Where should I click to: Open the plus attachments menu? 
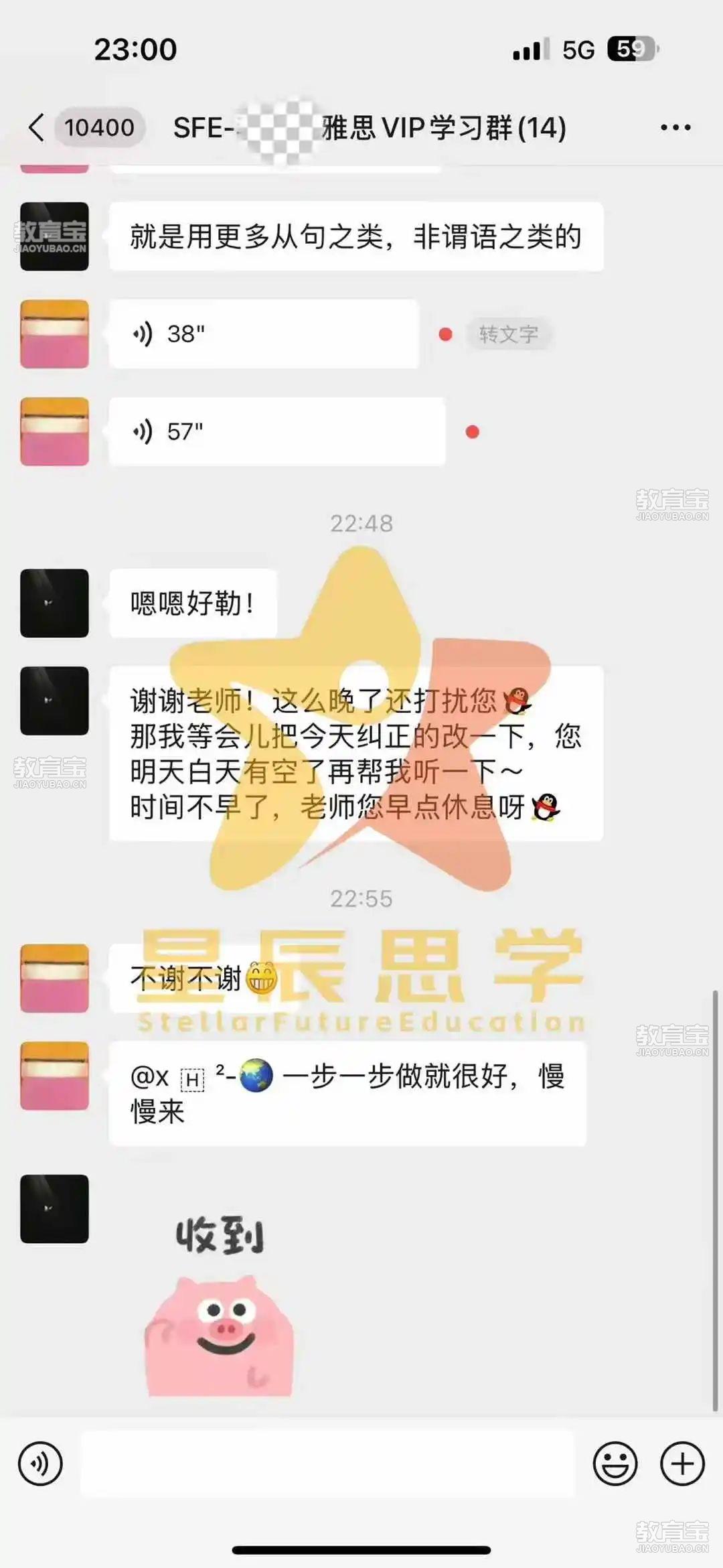682,1464
